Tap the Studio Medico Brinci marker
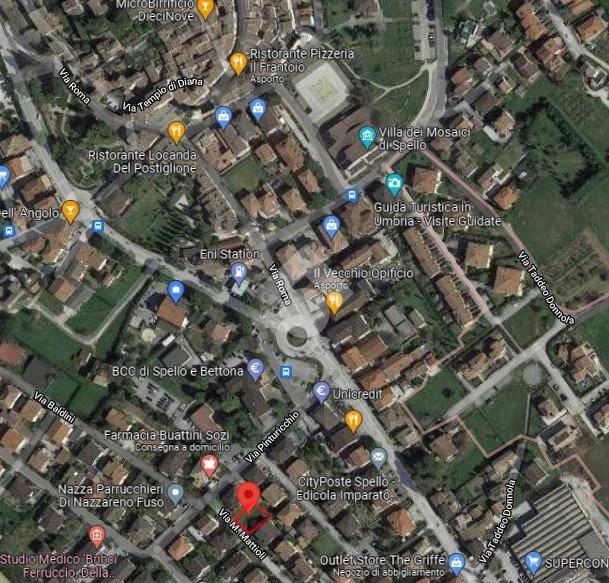Screen dimensions: 609x583 click(96, 536)
